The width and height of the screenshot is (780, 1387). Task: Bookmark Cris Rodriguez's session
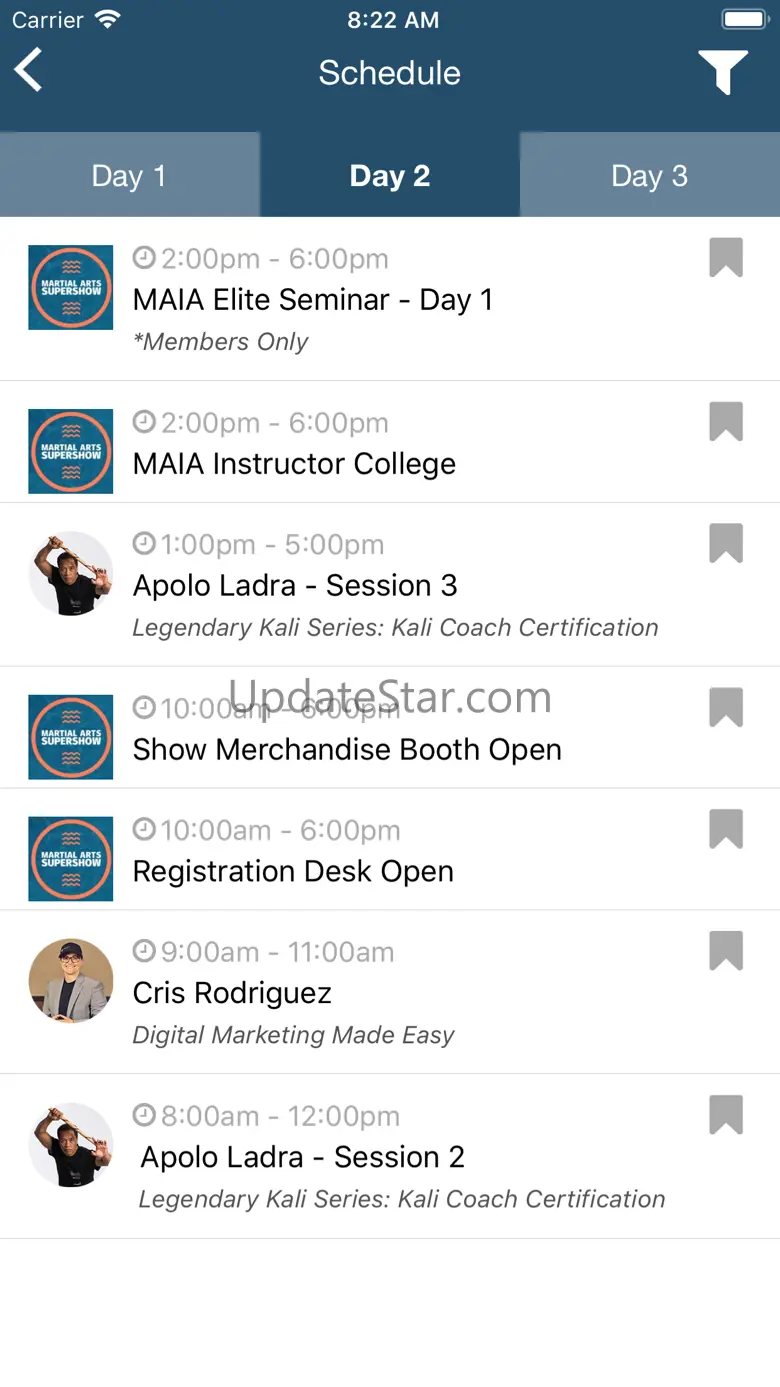tap(726, 952)
